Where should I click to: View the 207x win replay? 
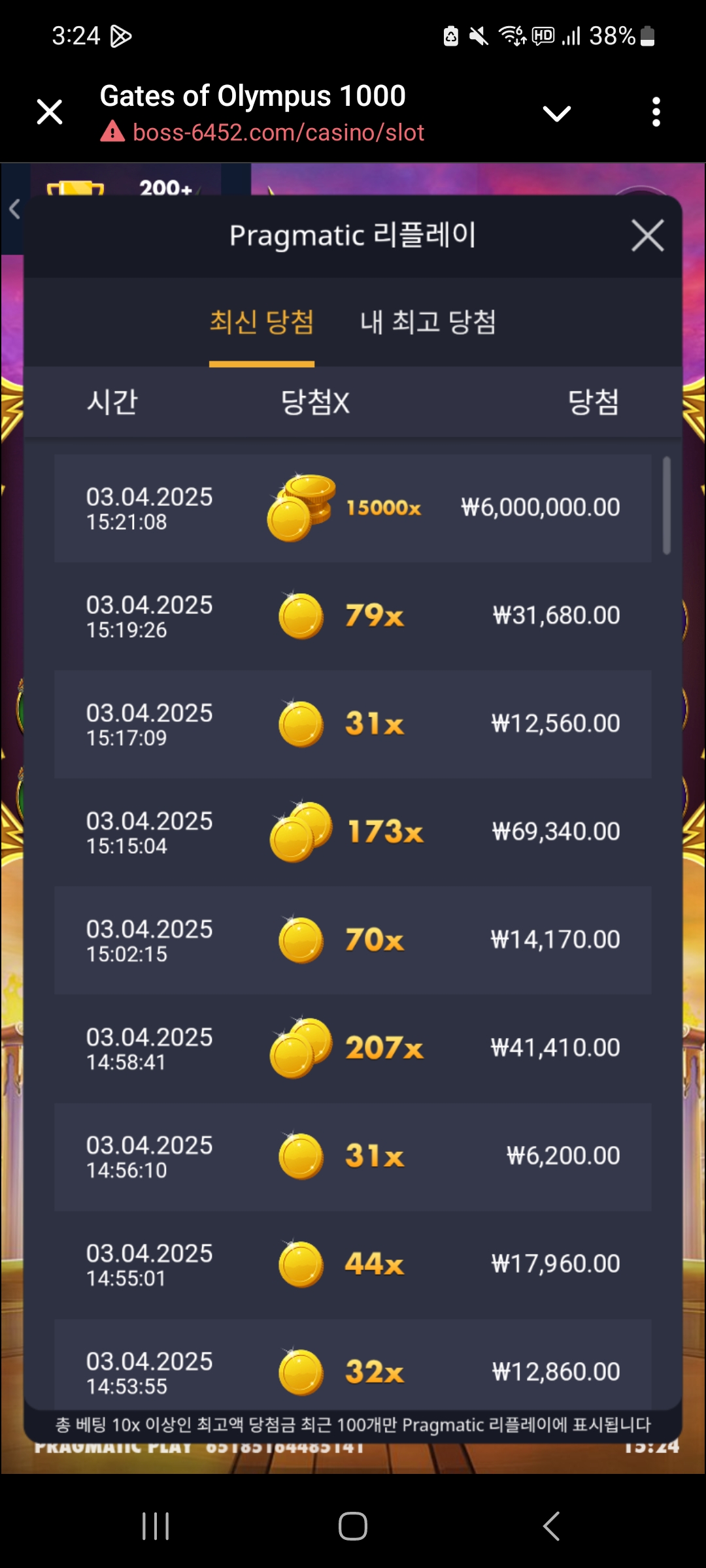[353, 1049]
